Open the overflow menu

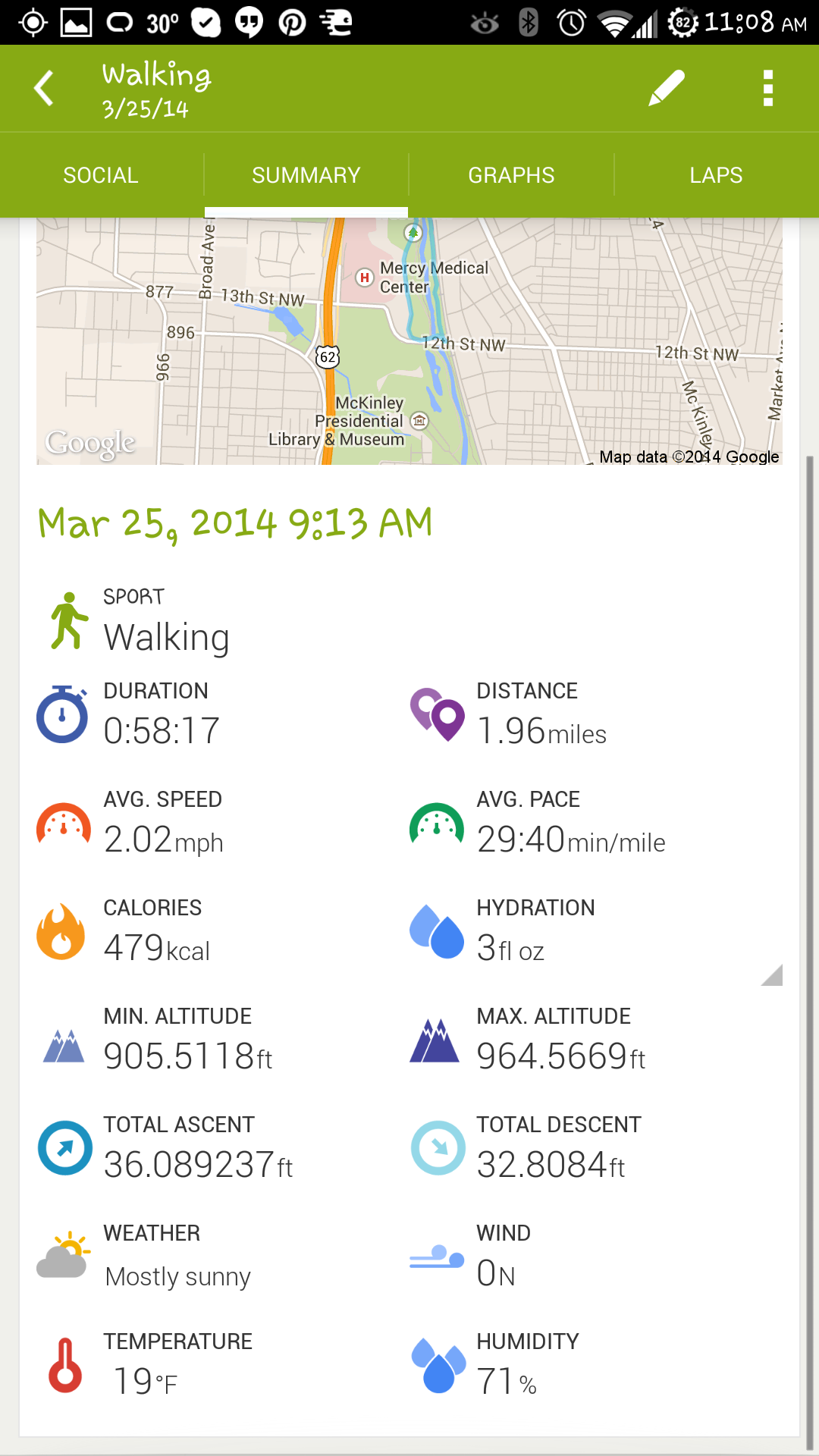pyautogui.click(x=767, y=89)
